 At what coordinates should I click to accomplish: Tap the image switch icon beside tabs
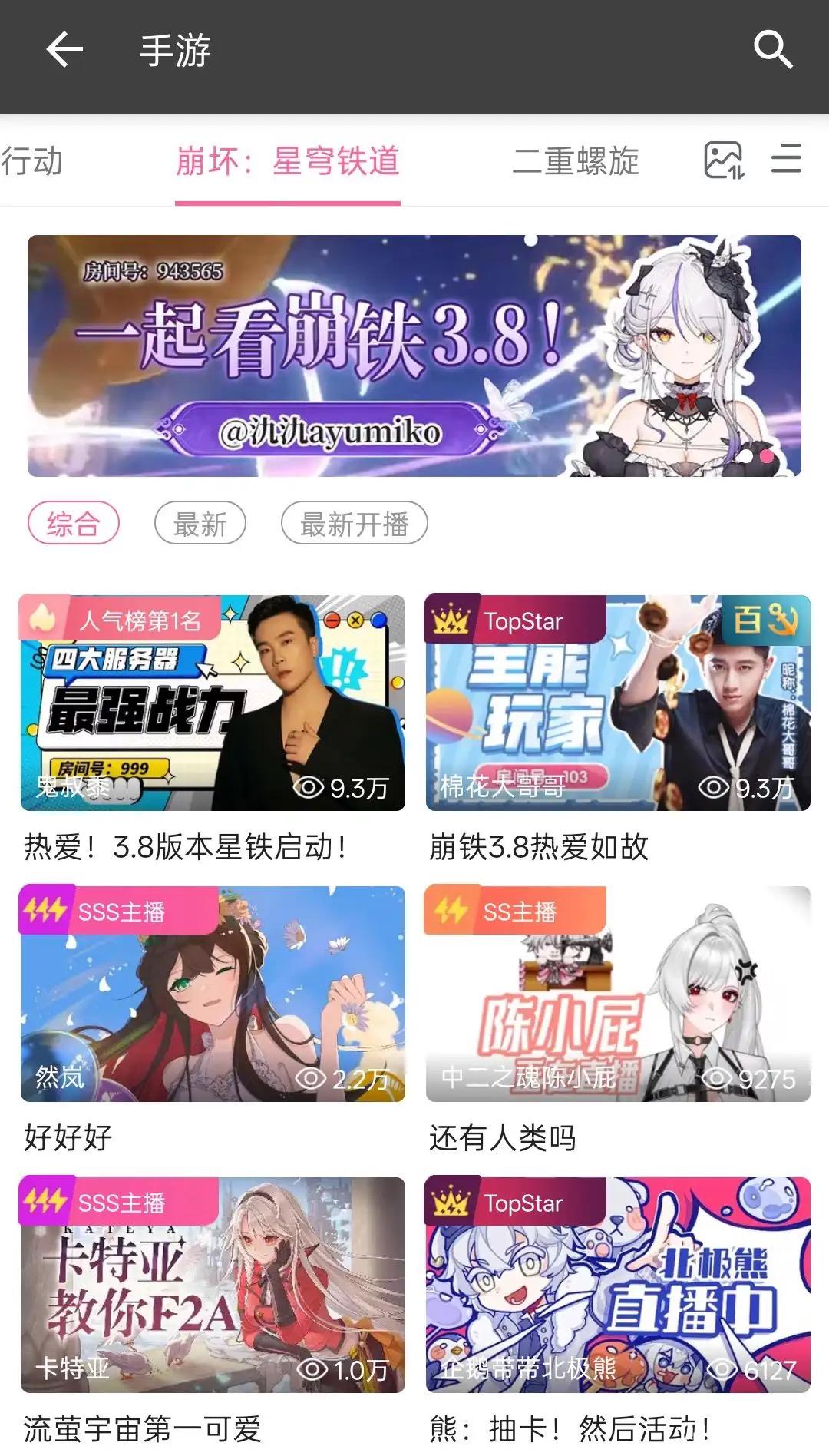coord(723,160)
